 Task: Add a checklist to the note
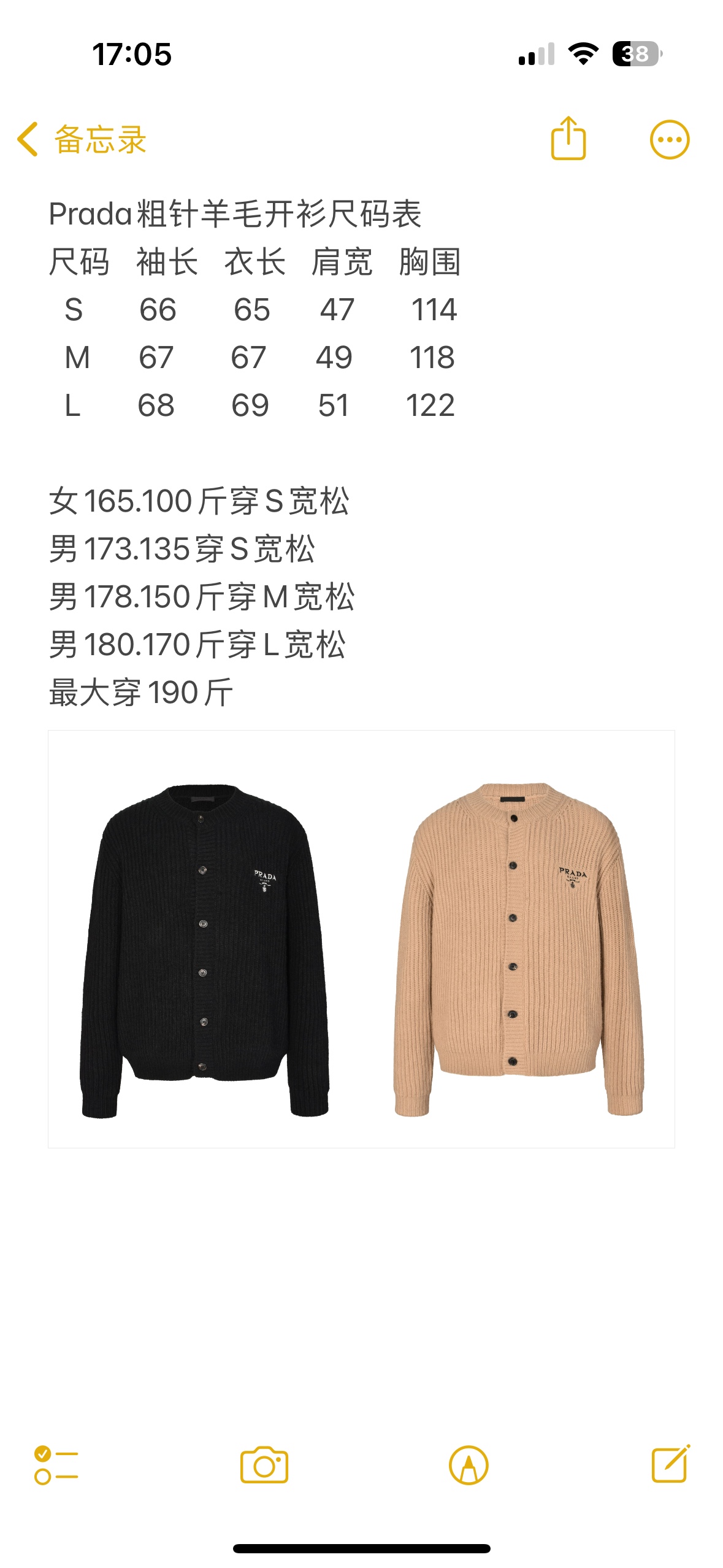point(56,1465)
